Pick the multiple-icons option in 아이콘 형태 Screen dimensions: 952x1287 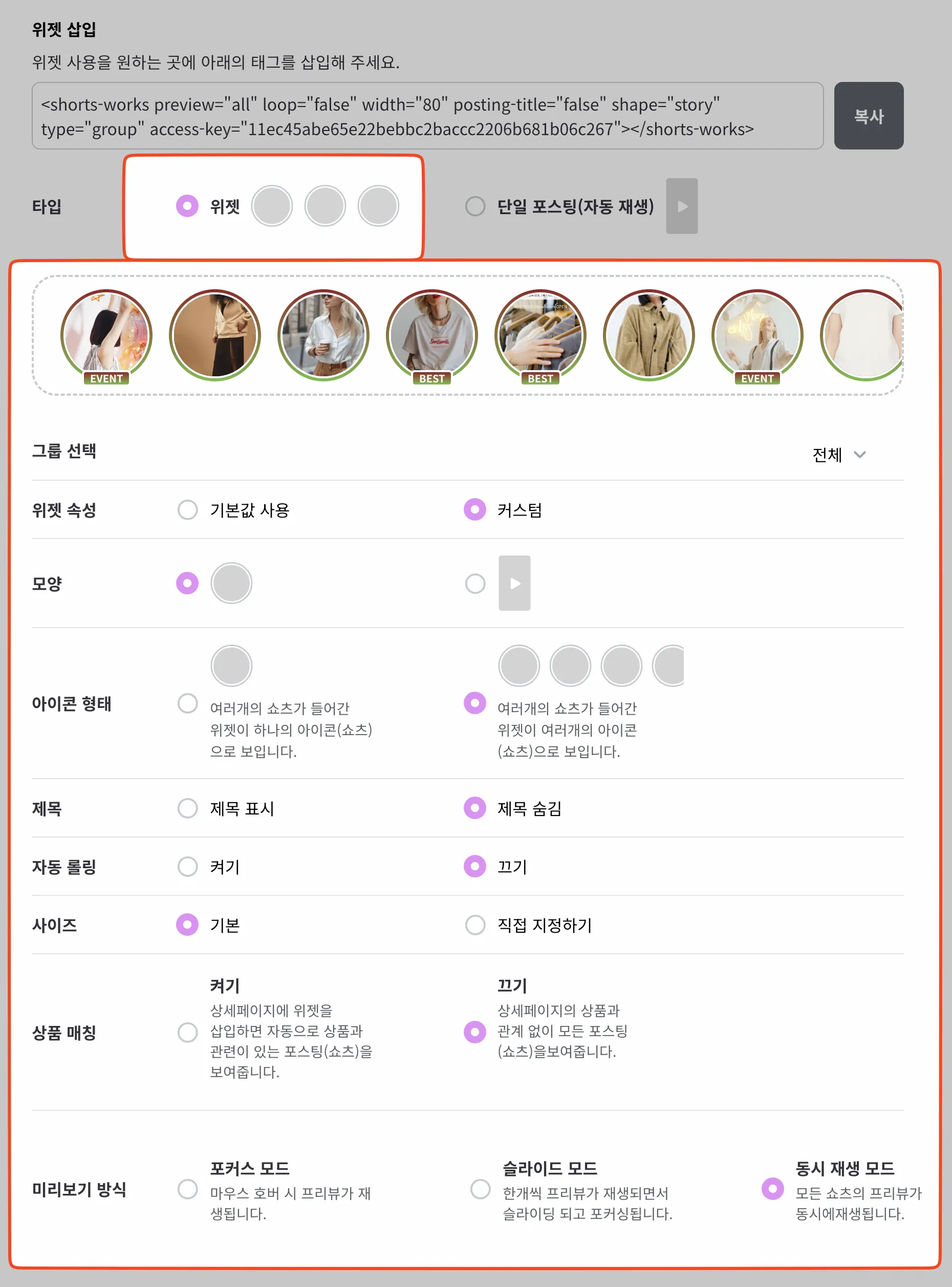[x=475, y=703]
